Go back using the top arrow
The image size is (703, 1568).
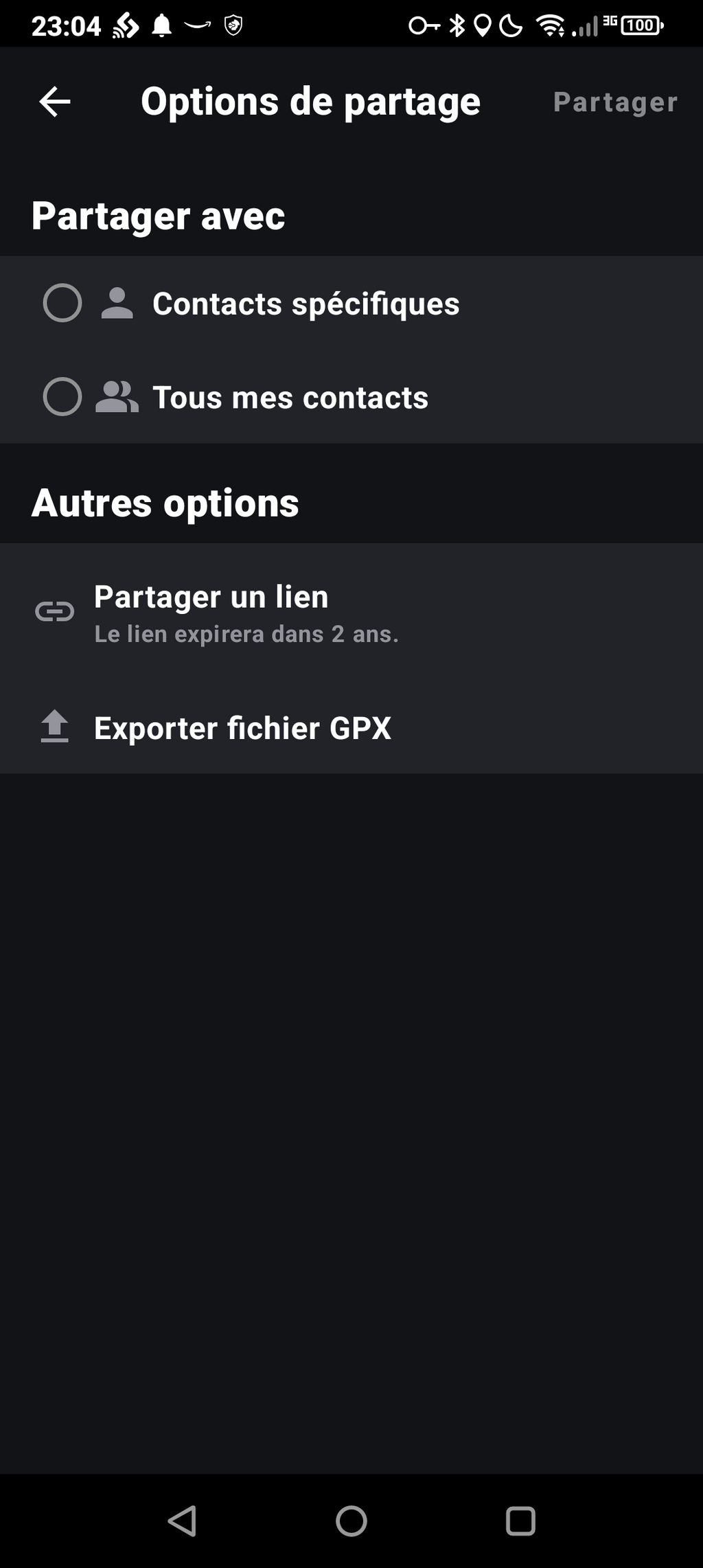[x=55, y=102]
